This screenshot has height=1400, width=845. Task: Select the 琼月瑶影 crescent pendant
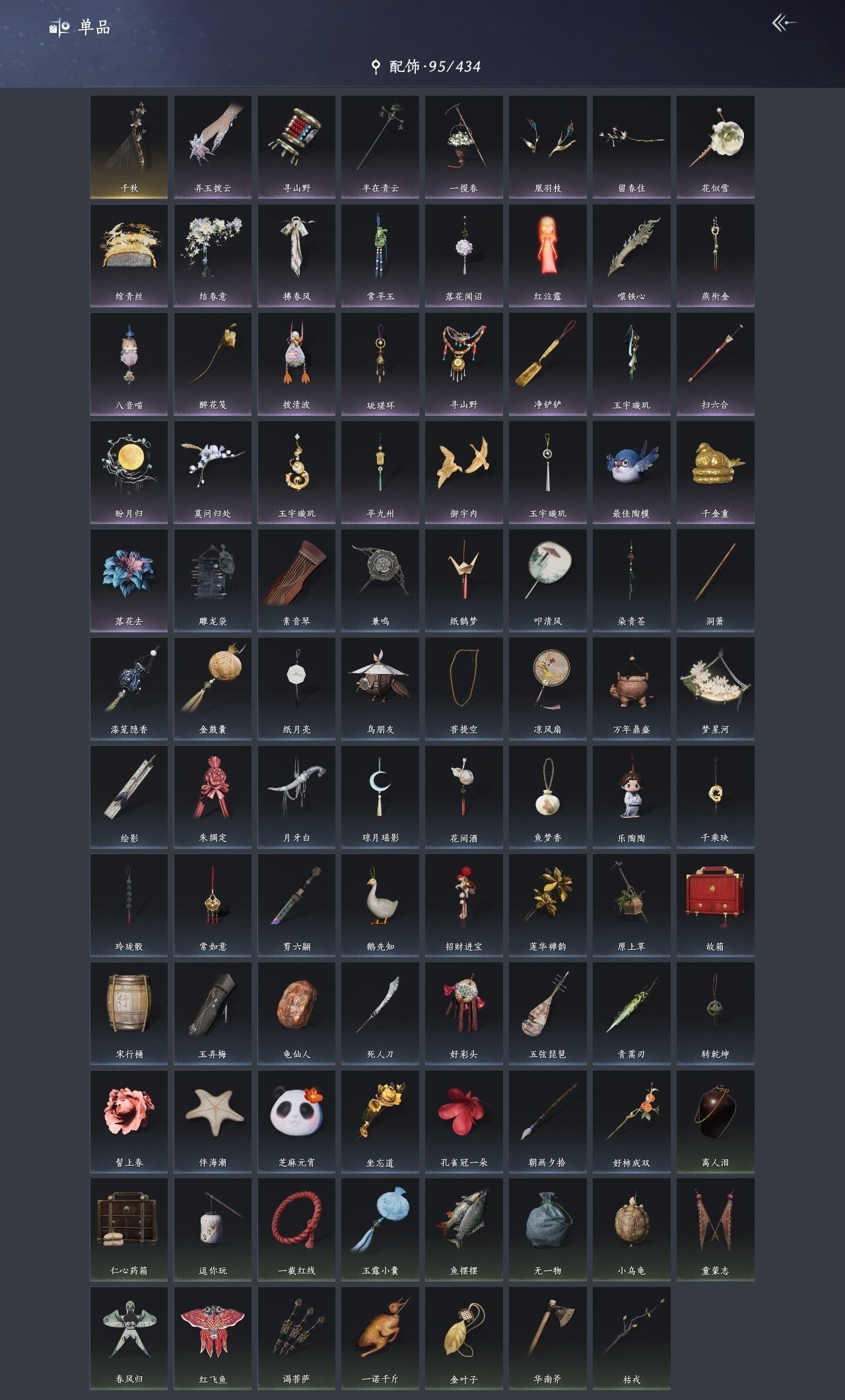(x=380, y=796)
